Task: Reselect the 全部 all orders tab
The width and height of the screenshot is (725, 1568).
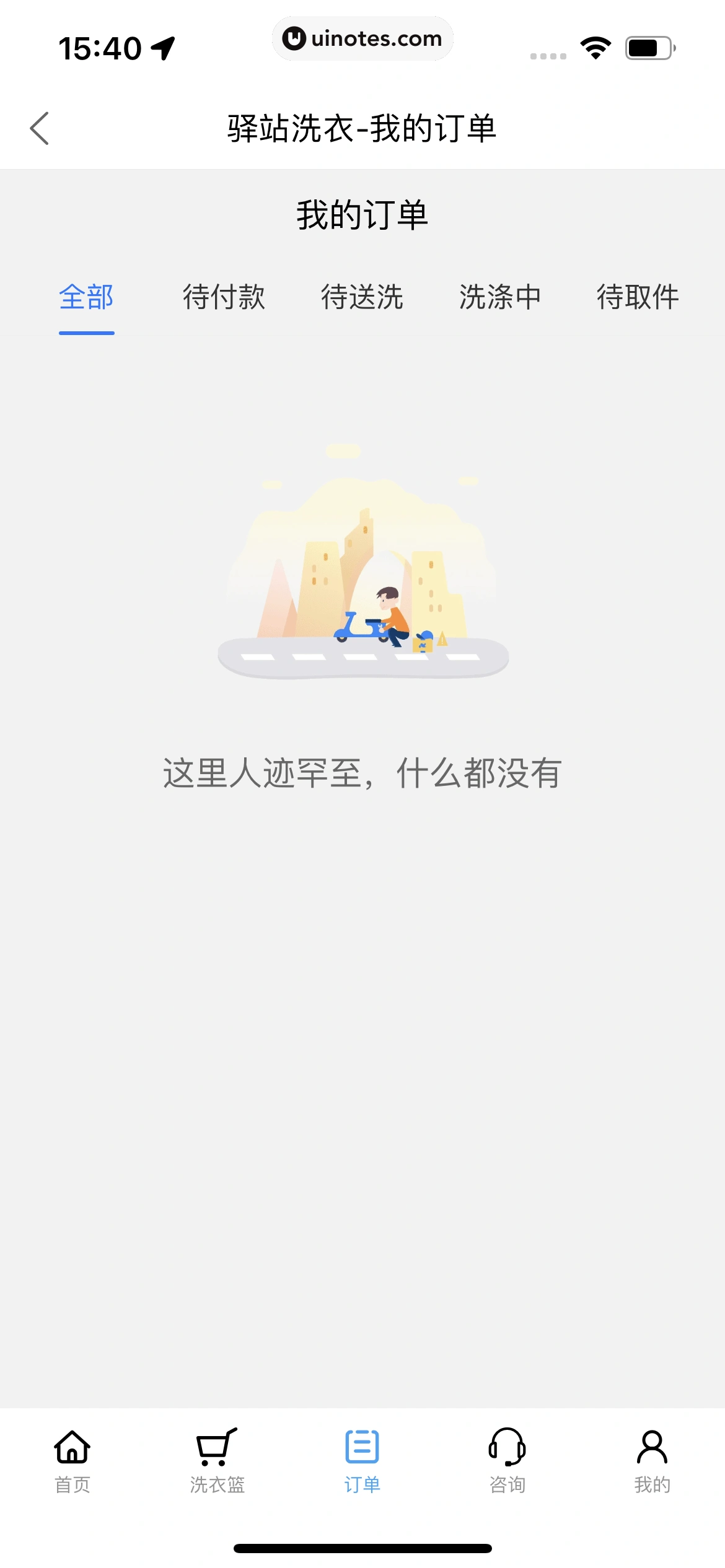Action: click(86, 298)
